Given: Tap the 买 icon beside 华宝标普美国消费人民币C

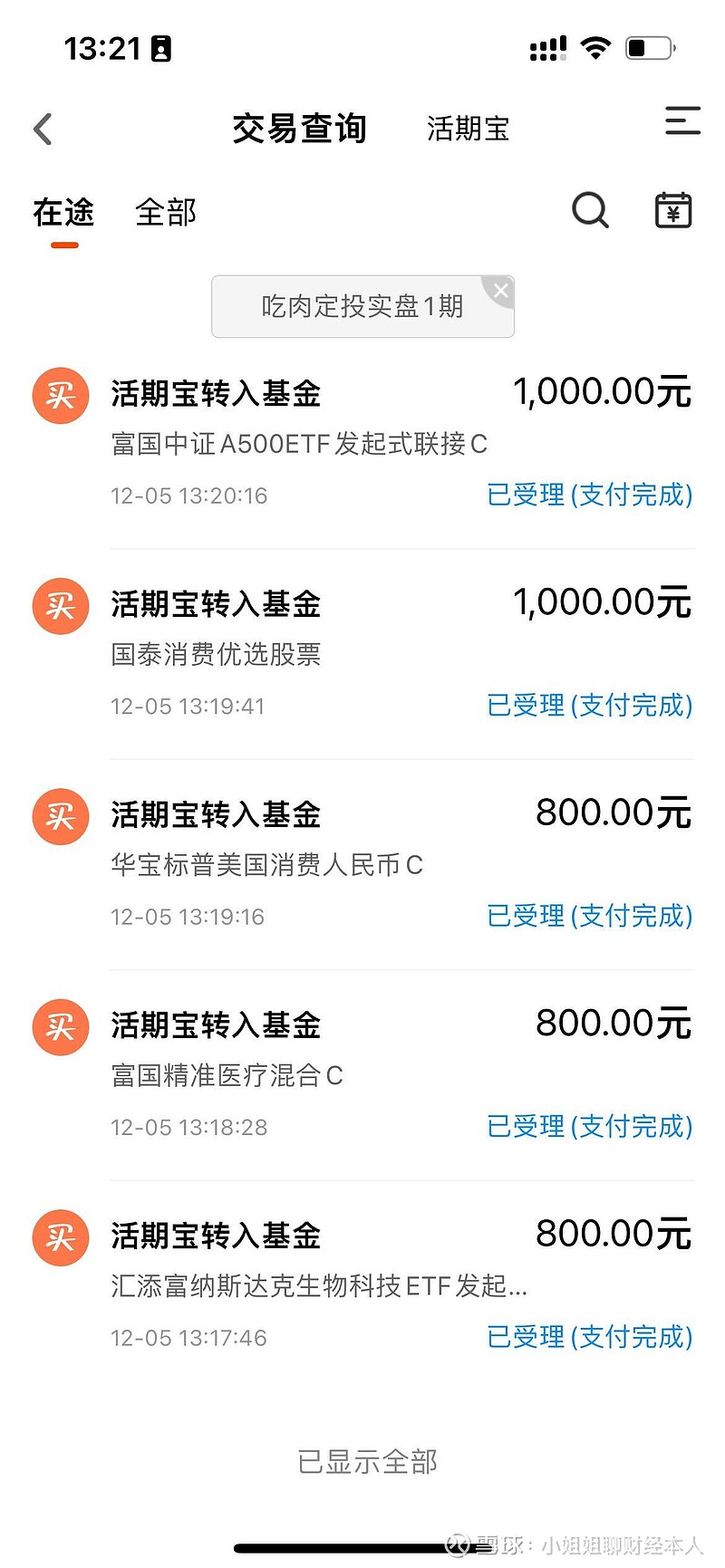Looking at the screenshot, I should click(x=60, y=816).
